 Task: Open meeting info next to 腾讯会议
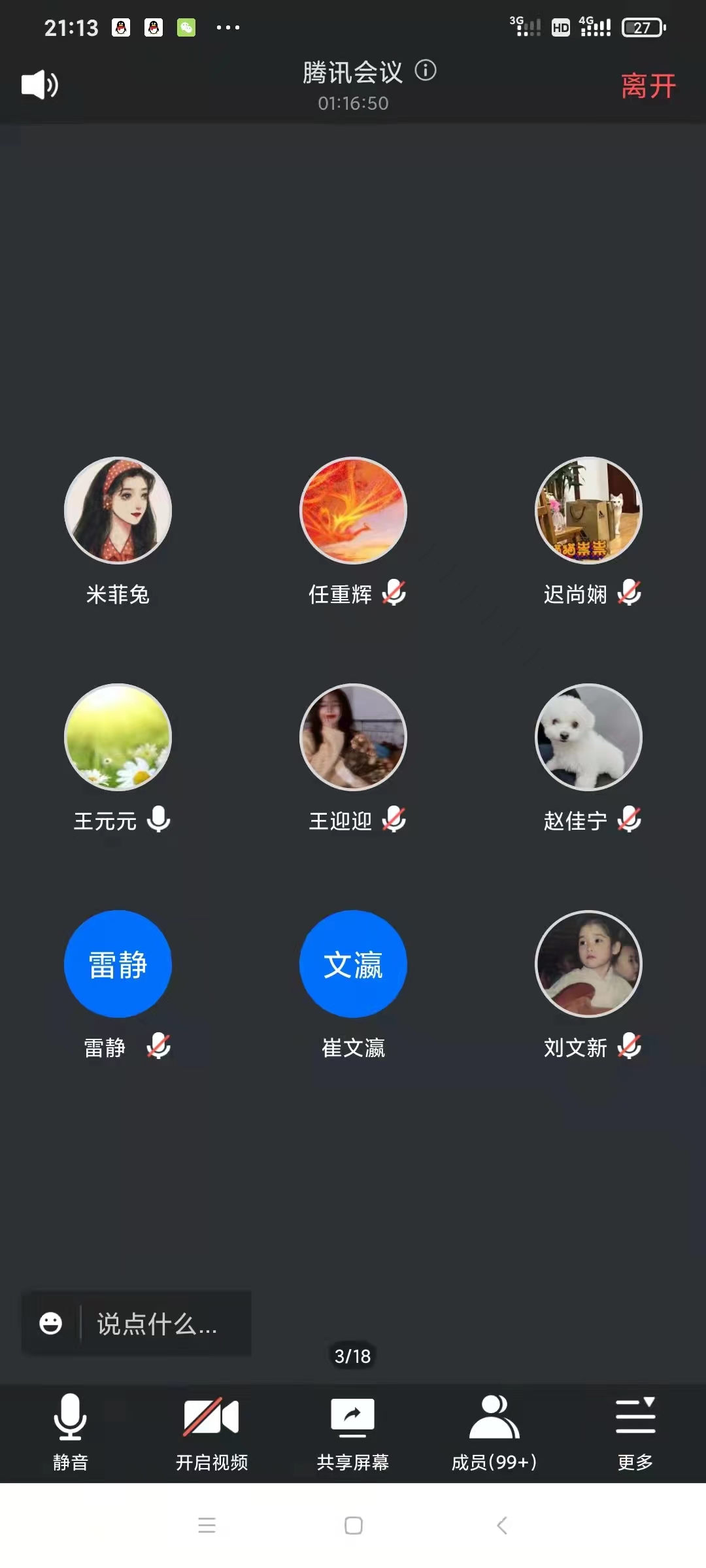(426, 71)
